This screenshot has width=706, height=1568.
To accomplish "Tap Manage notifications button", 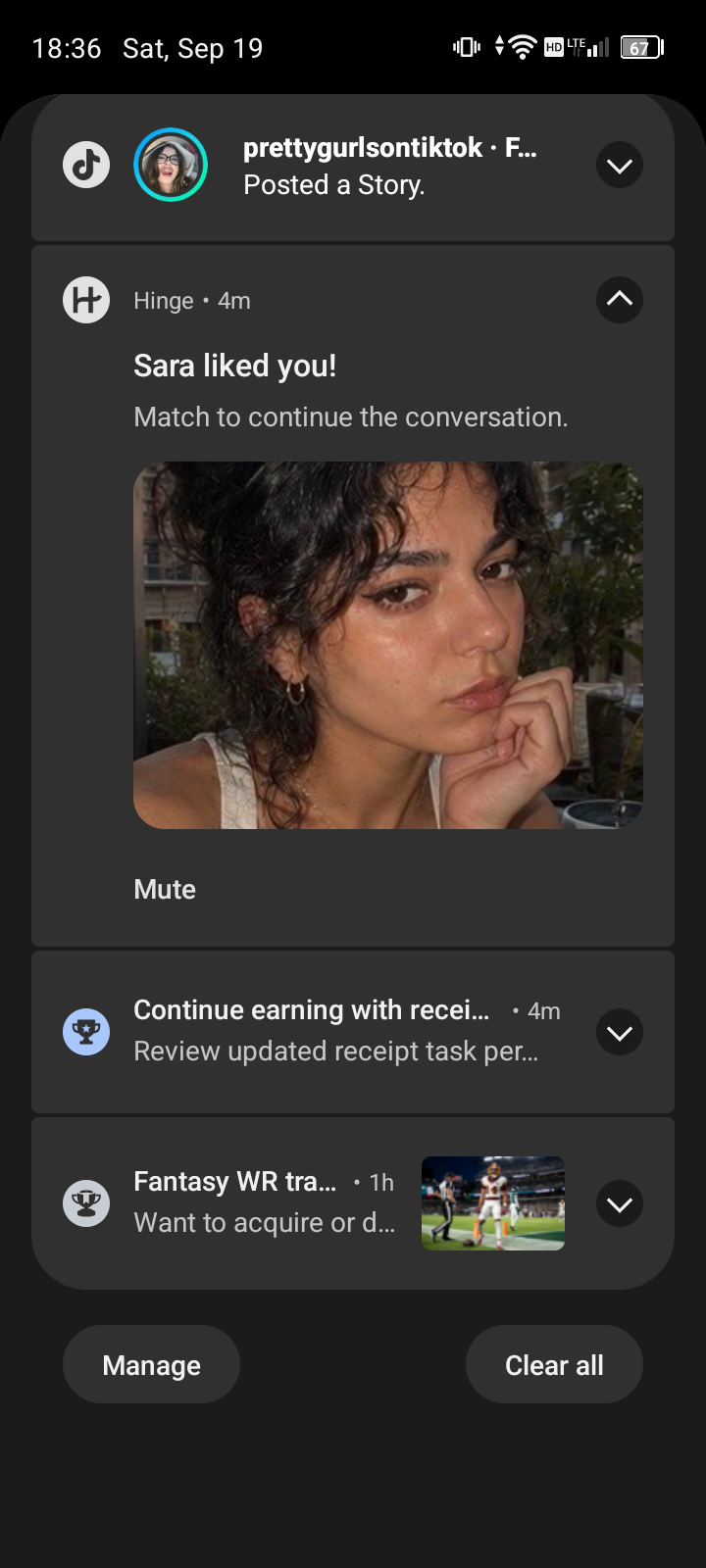I will point(151,1364).
